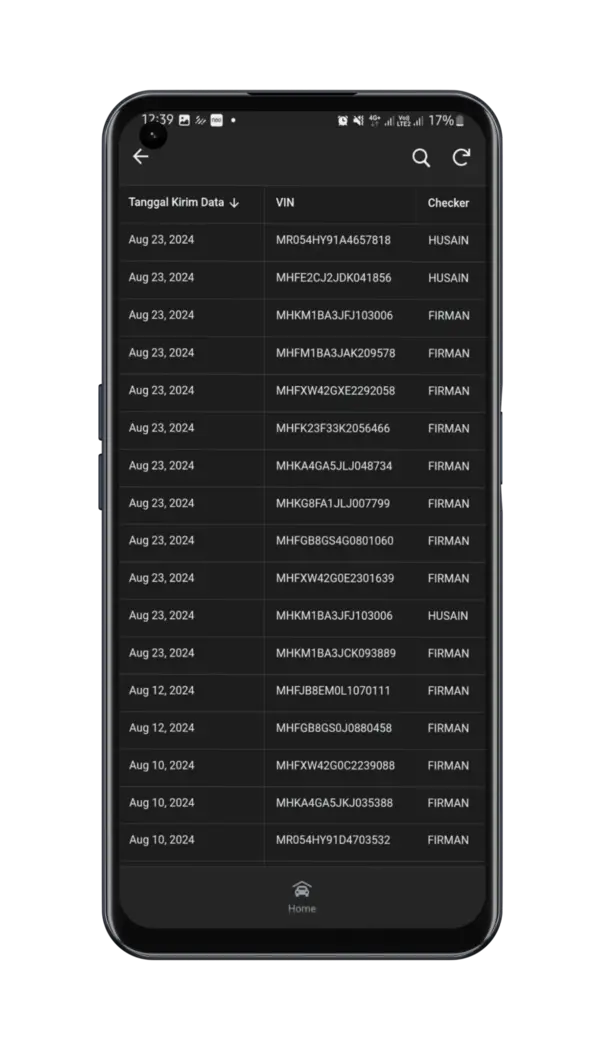Sort by the Checker column header
600x1050 pixels.
tap(448, 203)
